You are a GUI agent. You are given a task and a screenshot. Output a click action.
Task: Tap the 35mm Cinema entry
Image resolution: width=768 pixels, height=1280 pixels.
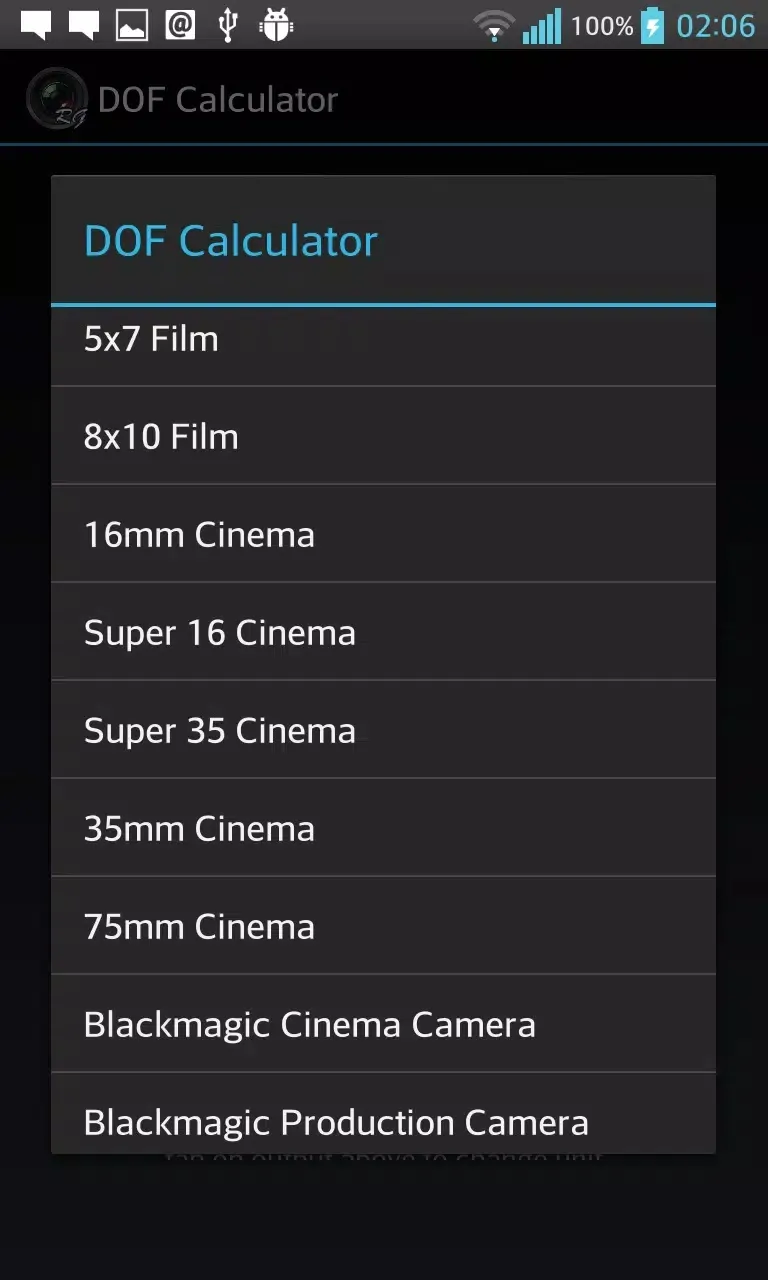383,828
